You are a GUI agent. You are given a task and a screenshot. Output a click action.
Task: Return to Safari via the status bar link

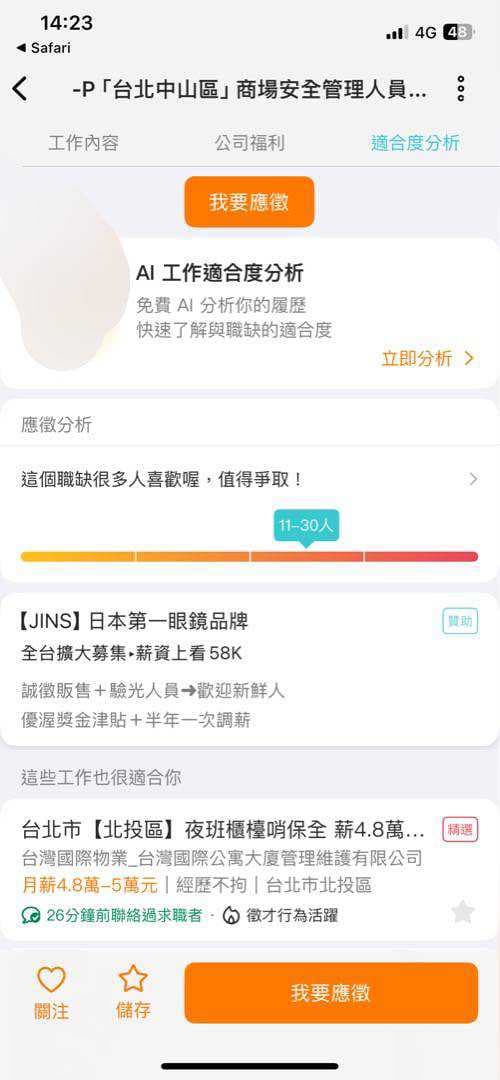[43, 48]
